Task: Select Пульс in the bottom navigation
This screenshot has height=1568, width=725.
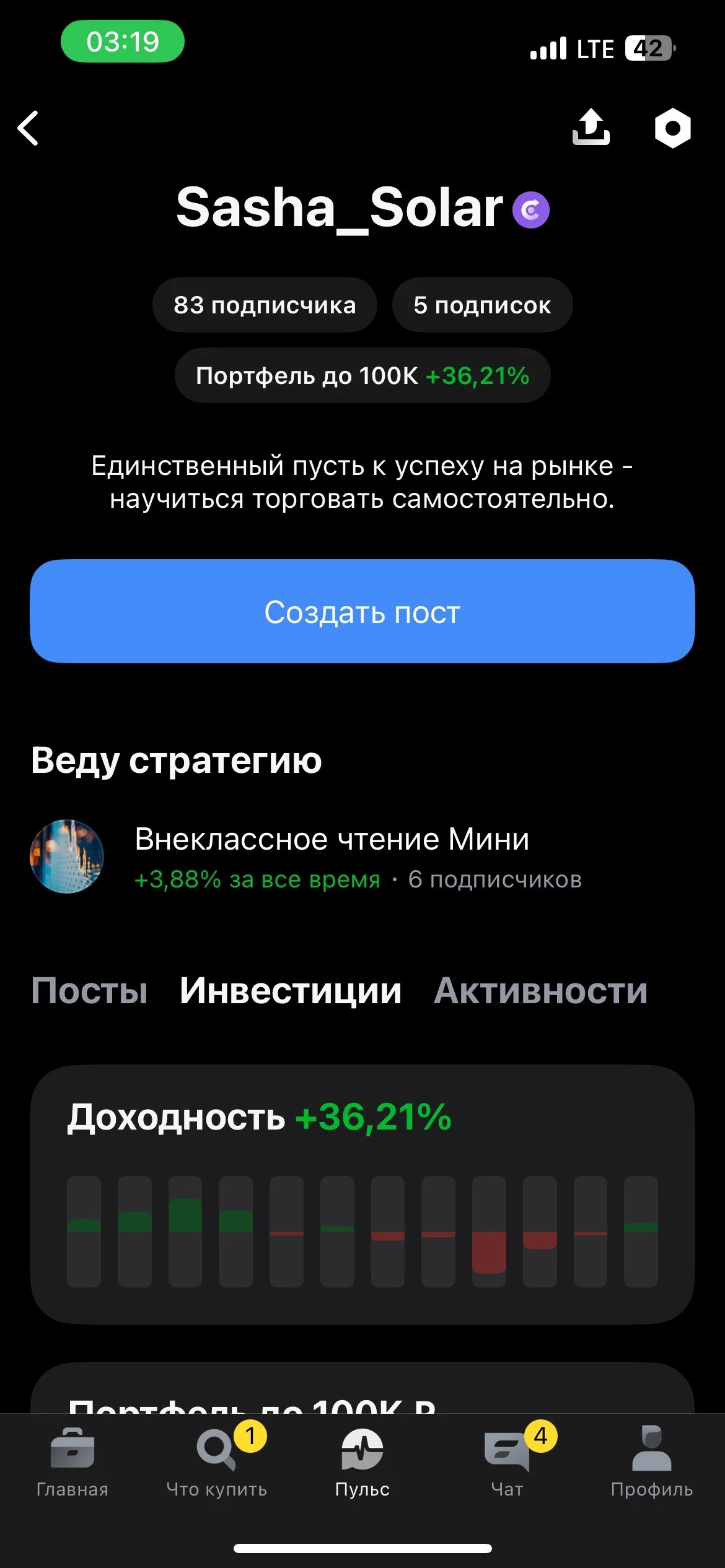Action: pos(362,1463)
